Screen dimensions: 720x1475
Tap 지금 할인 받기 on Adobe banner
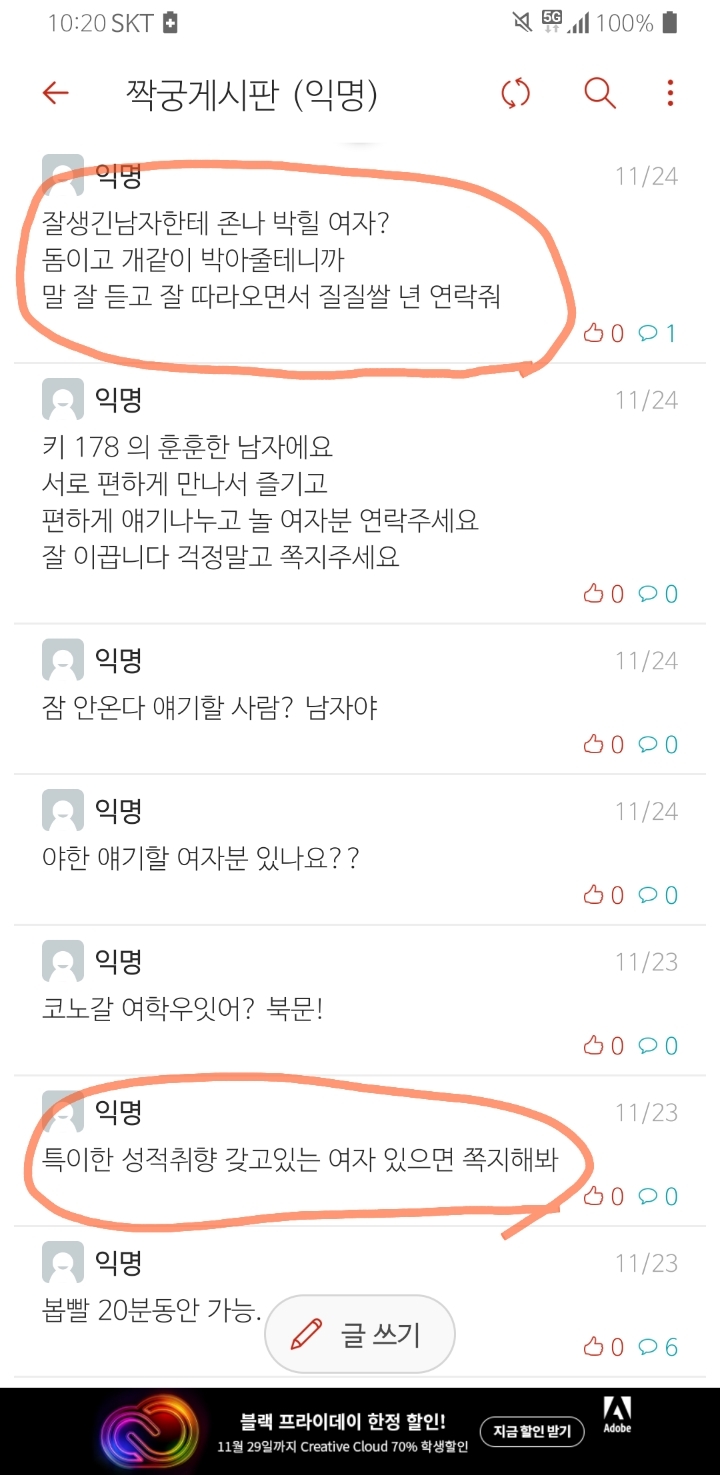531,1431
